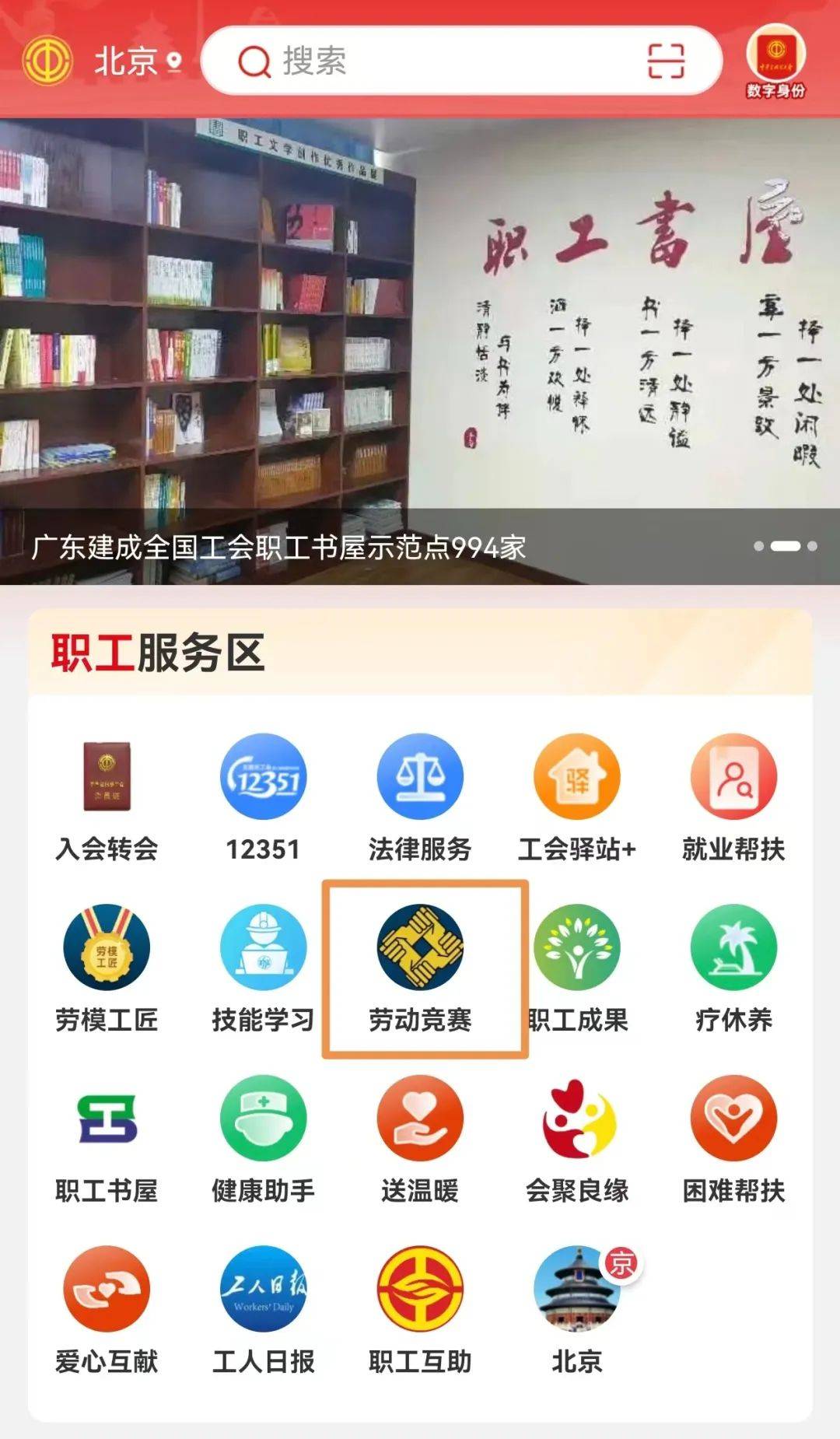Open the scan QR code icon
Image resolution: width=840 pixels, height=1439 pixels.
click(666, 61)
